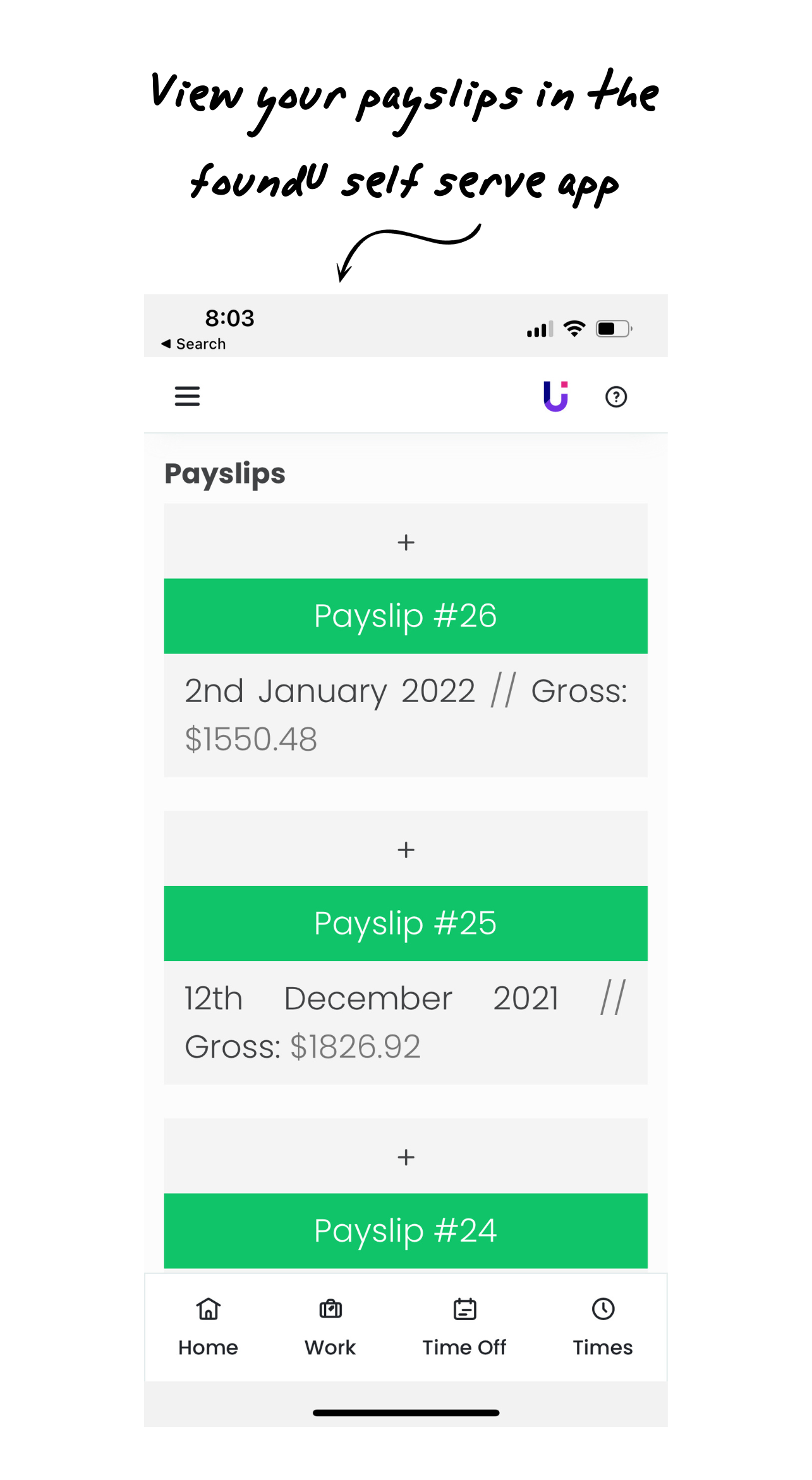Image resolution: width=812 pixels, height=1480 pixels.
Task: Expand Payslip #24 with its plus button
Action: click(406, 1157)
